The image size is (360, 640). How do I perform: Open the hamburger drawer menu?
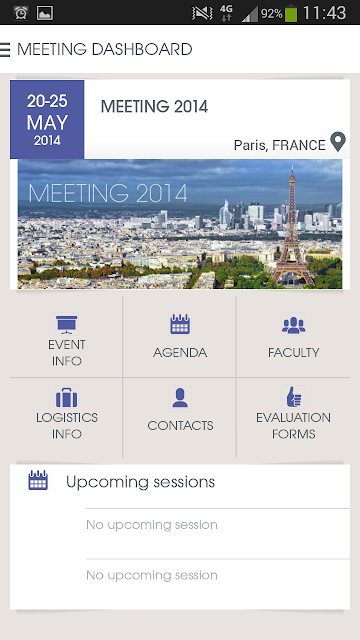pos(5,50)
